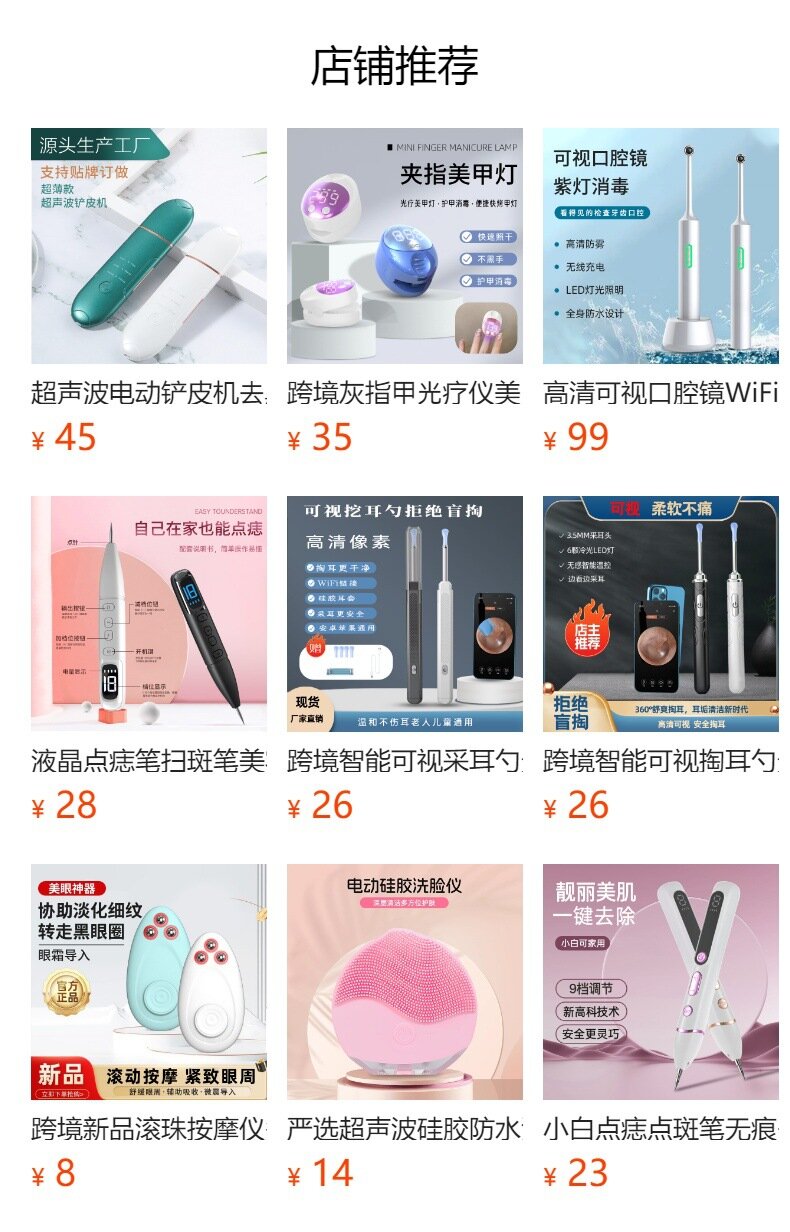Open 高清可视口腔镜WiFi product card
790x1232 pixels.
(x=661, y=246)
